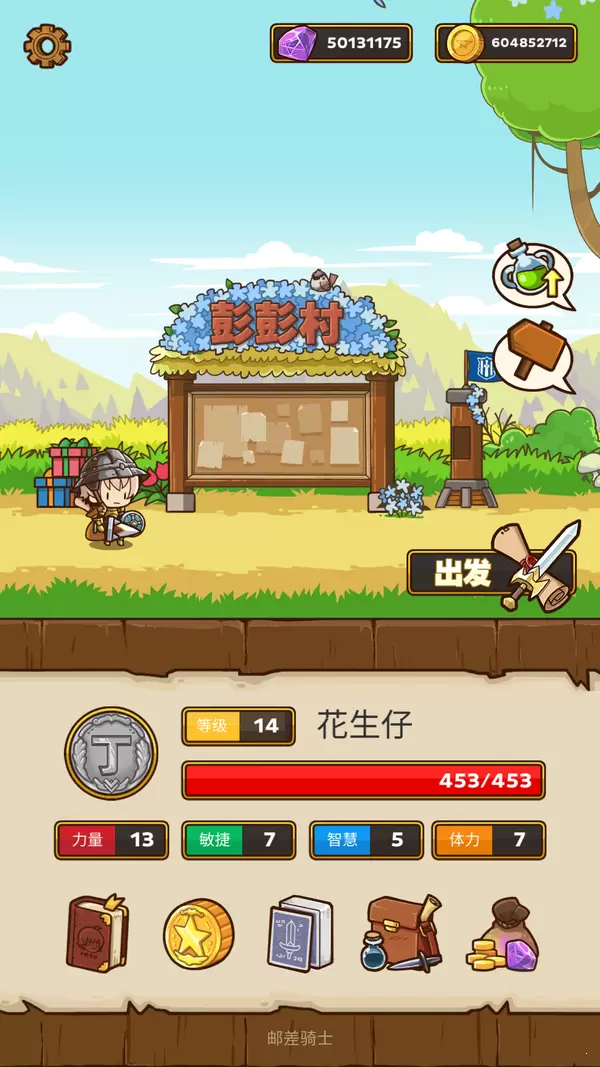
Task: Open the backpack inventory
Action: (402, 933)
